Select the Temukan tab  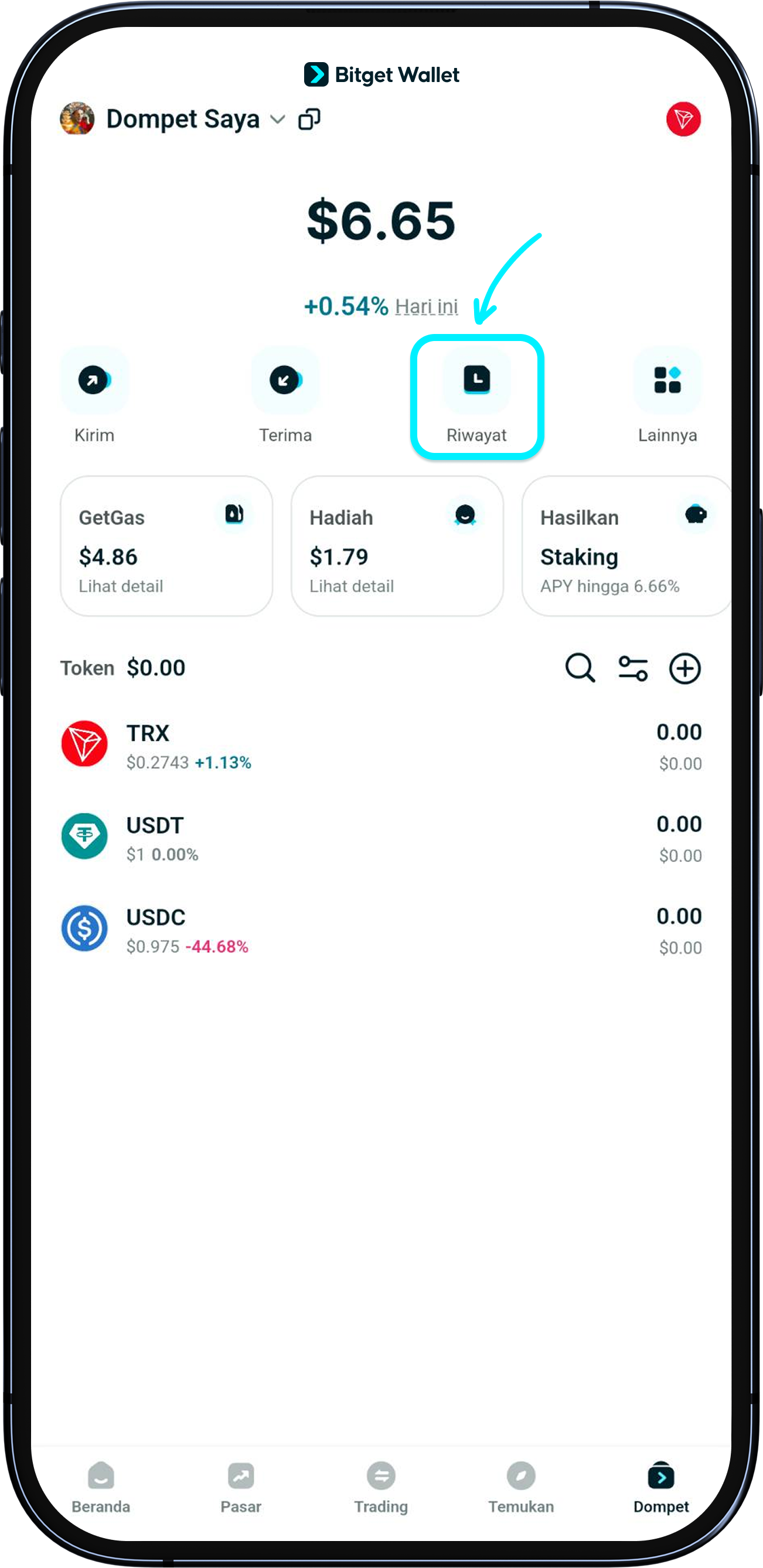(521, 1488)
